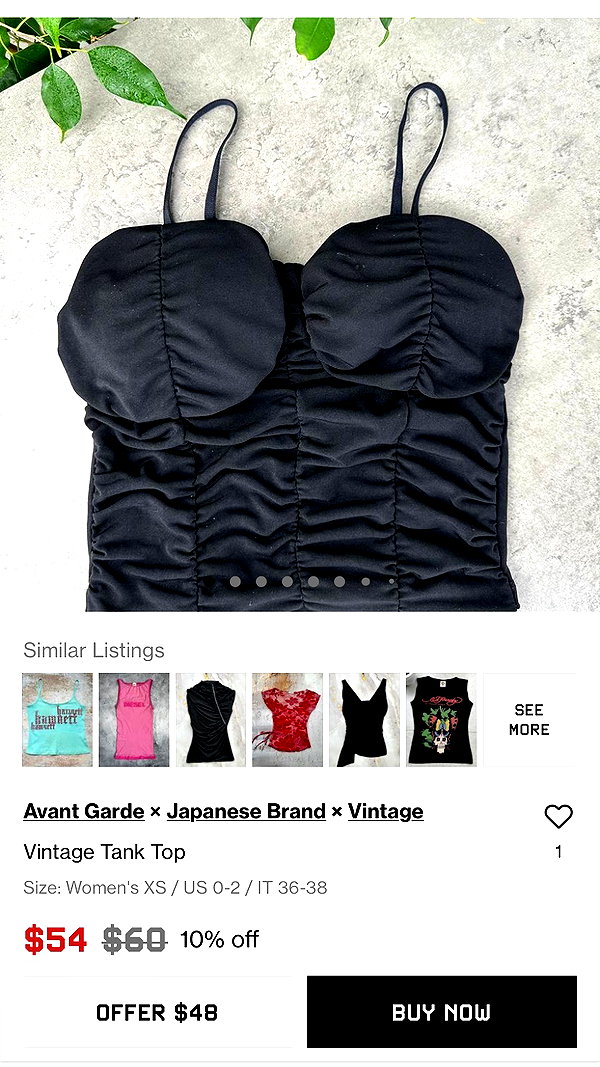600x1067 pixels.
Task: Open the black V-neck top similar listing
Action: (364, 720)
